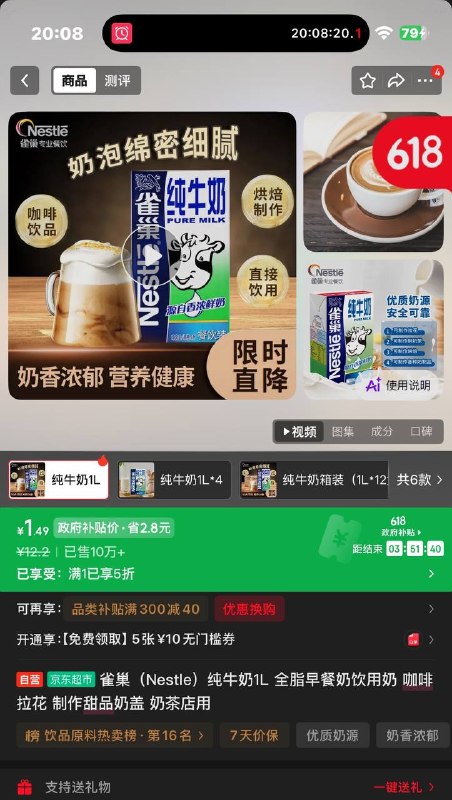Tap 一键送礼 to send as gift

click(405, 787)
